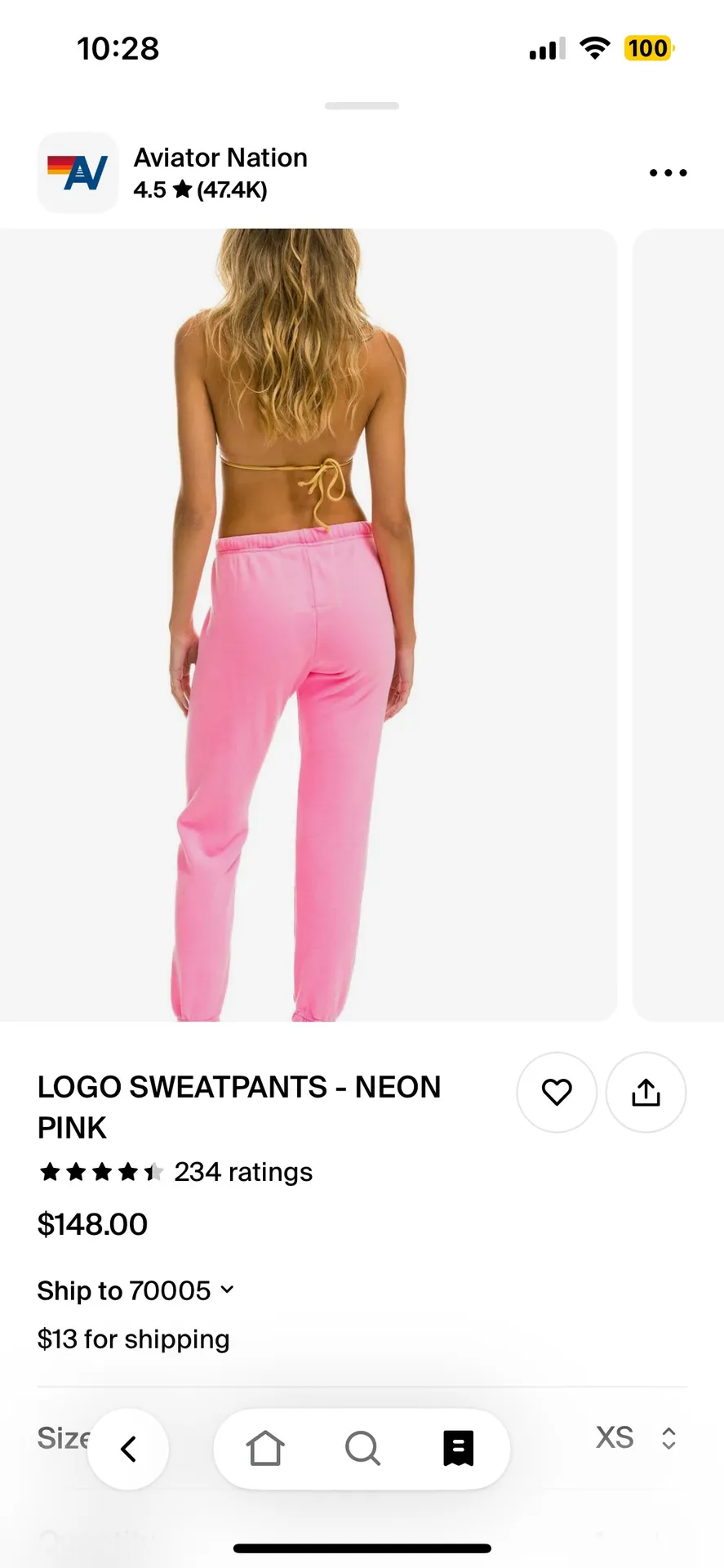Viewport: 724px width, 1568px height.
Task: Tap the Aviator Nation store logo
Action: 78,172
